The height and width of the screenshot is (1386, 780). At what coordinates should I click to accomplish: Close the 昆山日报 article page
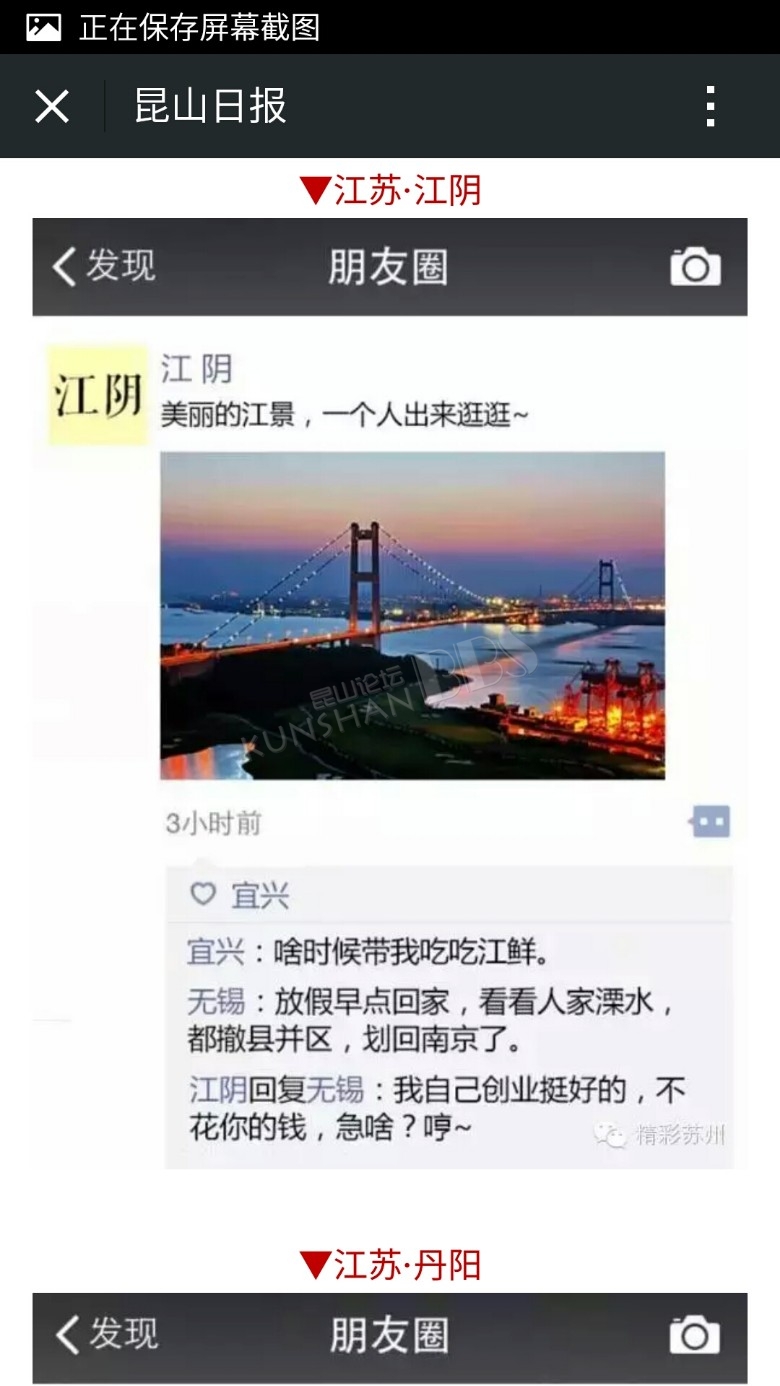pos(52,106)
